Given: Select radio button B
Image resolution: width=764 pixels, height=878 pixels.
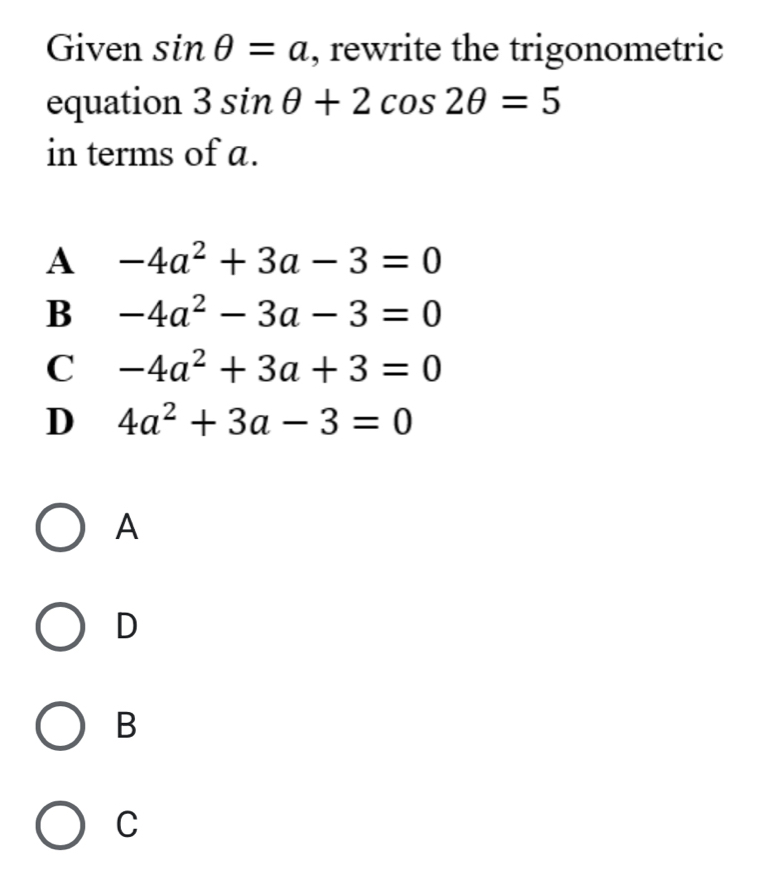Looking at the screenshot, I should pyautogui.click(x=63, y=727).
